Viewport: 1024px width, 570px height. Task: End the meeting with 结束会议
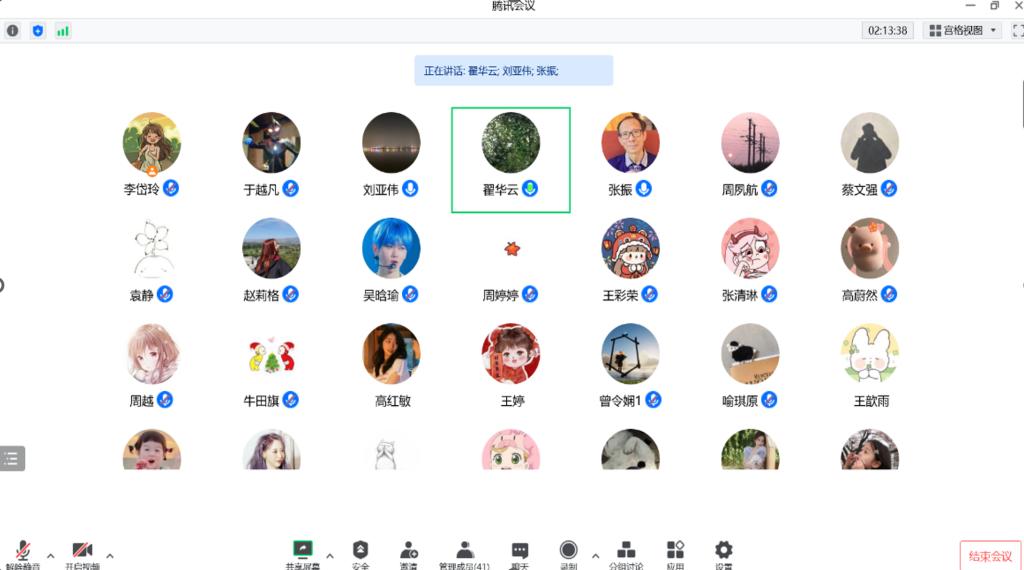990,556
